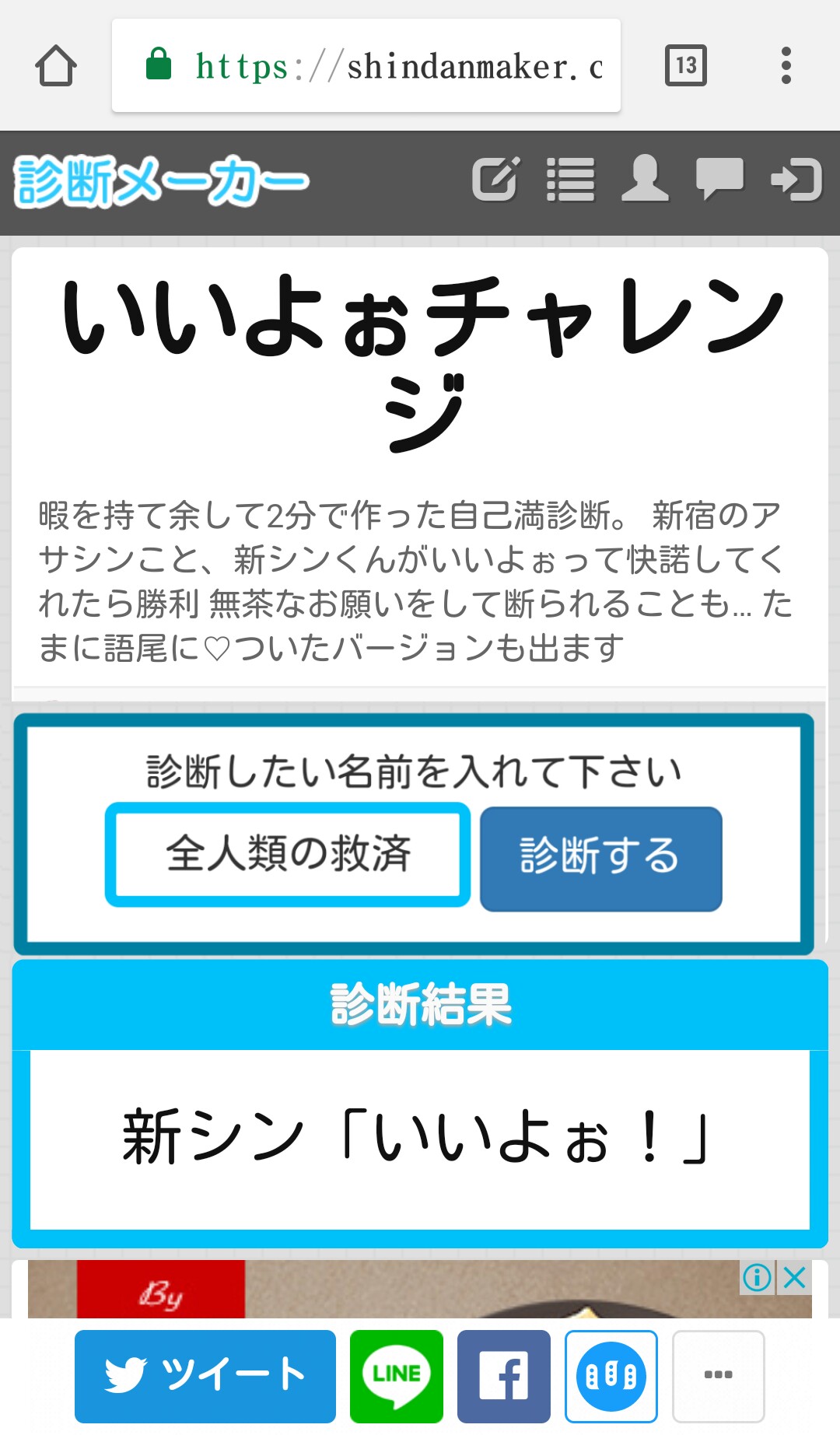Edit the name field containing 全人類の救済
The height and width of the screenshot is (1435, 840).
pos(288,855)
